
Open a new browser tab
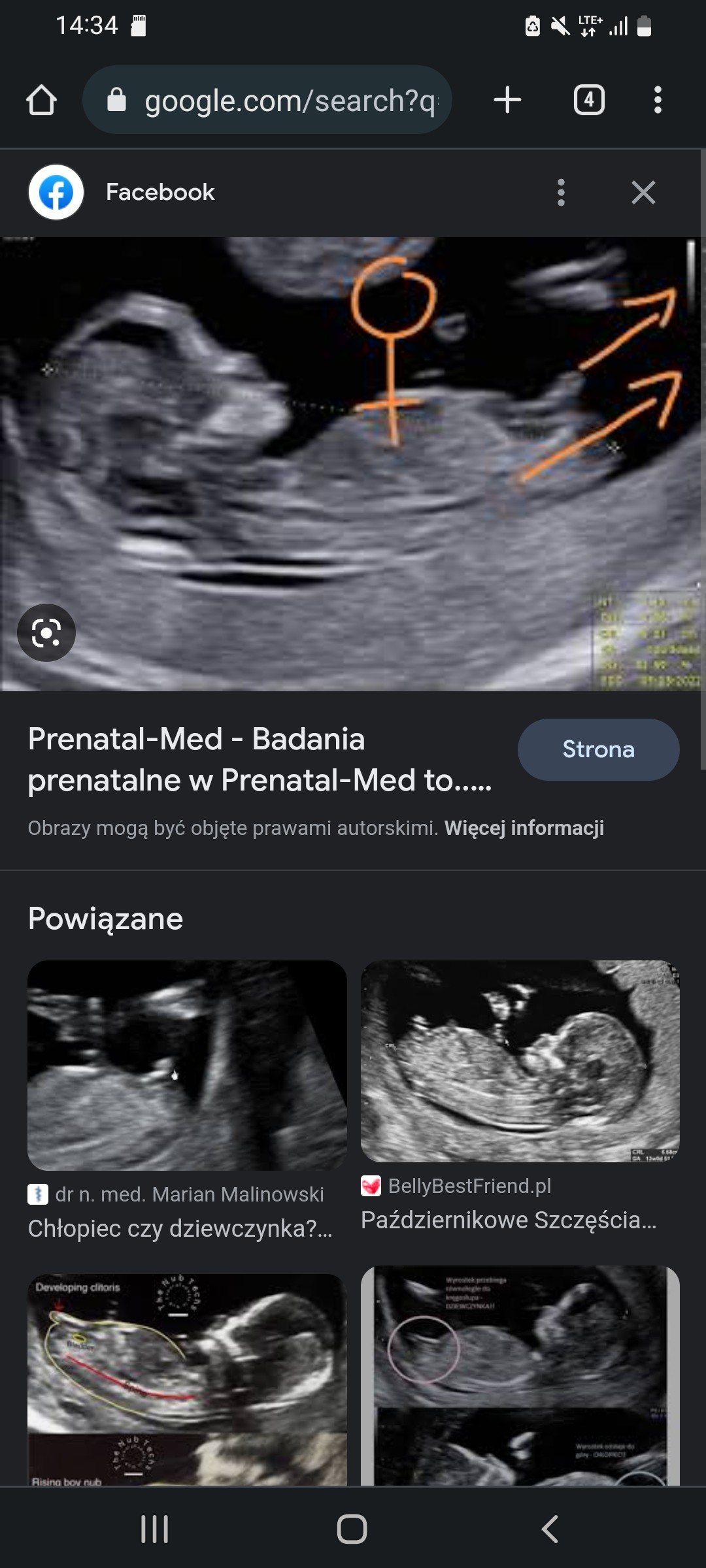coord(507,101)
